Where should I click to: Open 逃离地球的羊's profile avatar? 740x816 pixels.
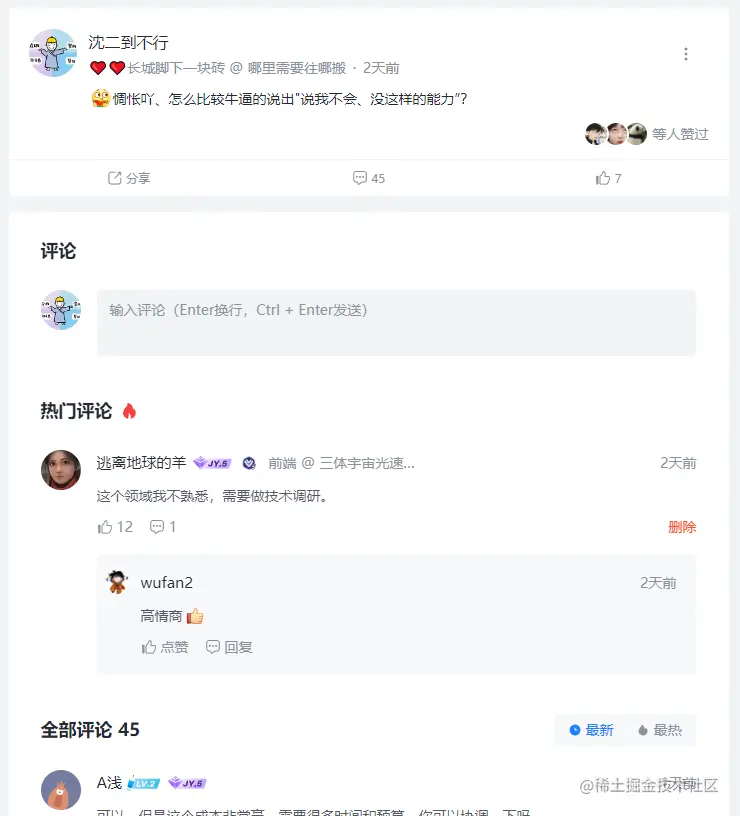pyautogui.click(x=61, y=470)
